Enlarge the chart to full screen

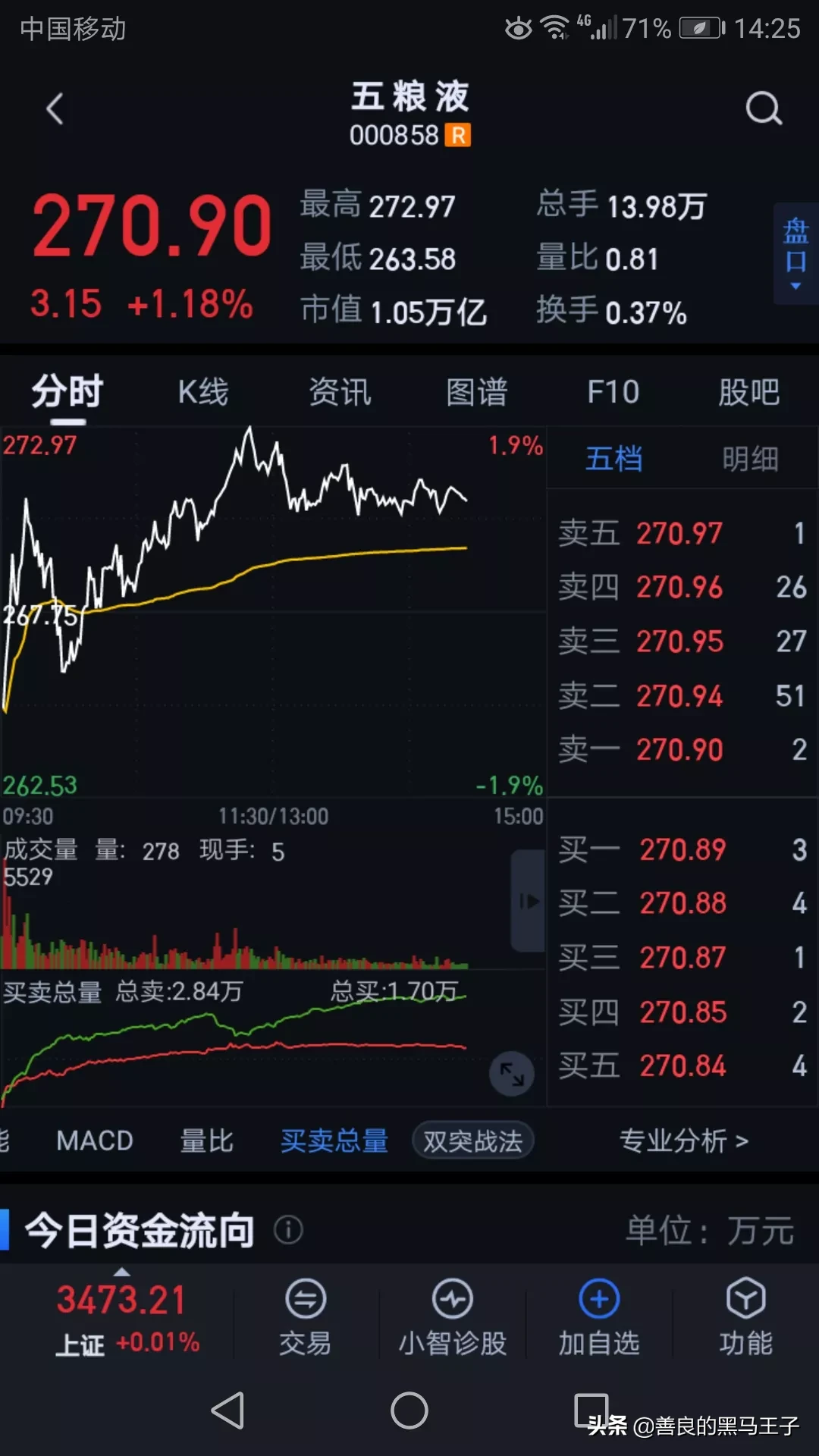click(x=512, y=1074)
